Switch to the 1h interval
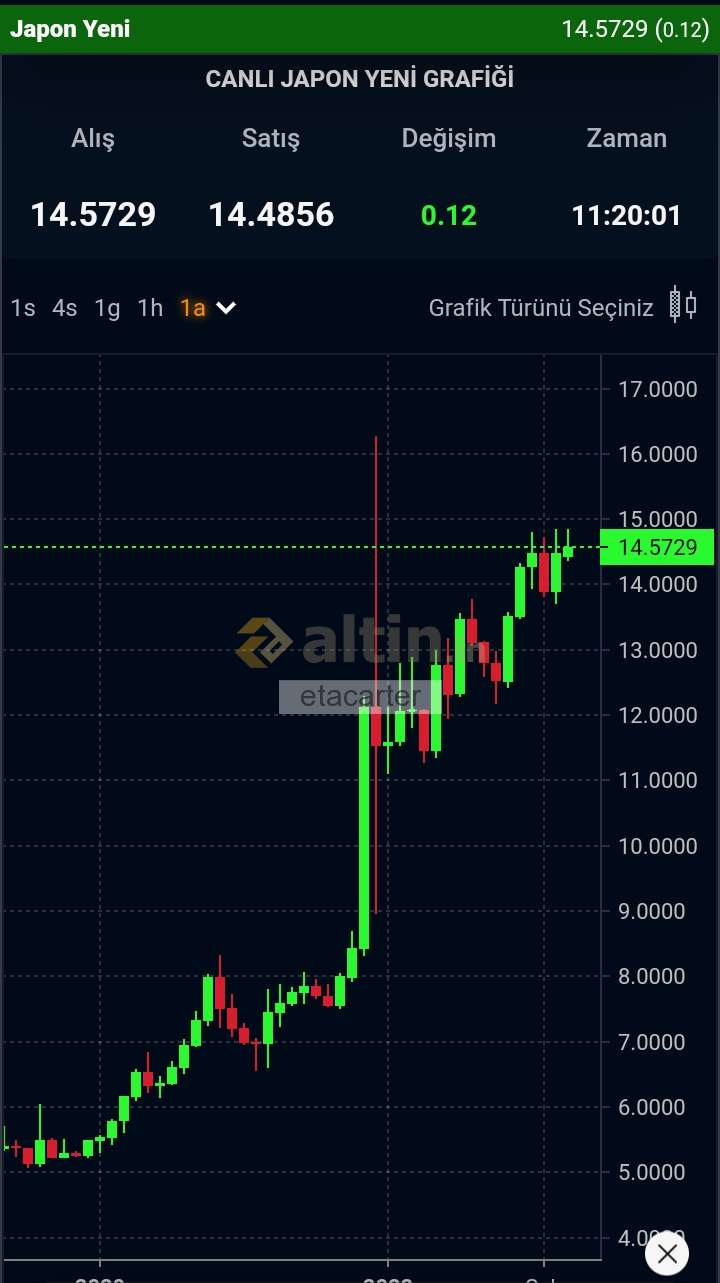Image resolution: width=720 pixels, height=1283 pixels. point(150,308)
